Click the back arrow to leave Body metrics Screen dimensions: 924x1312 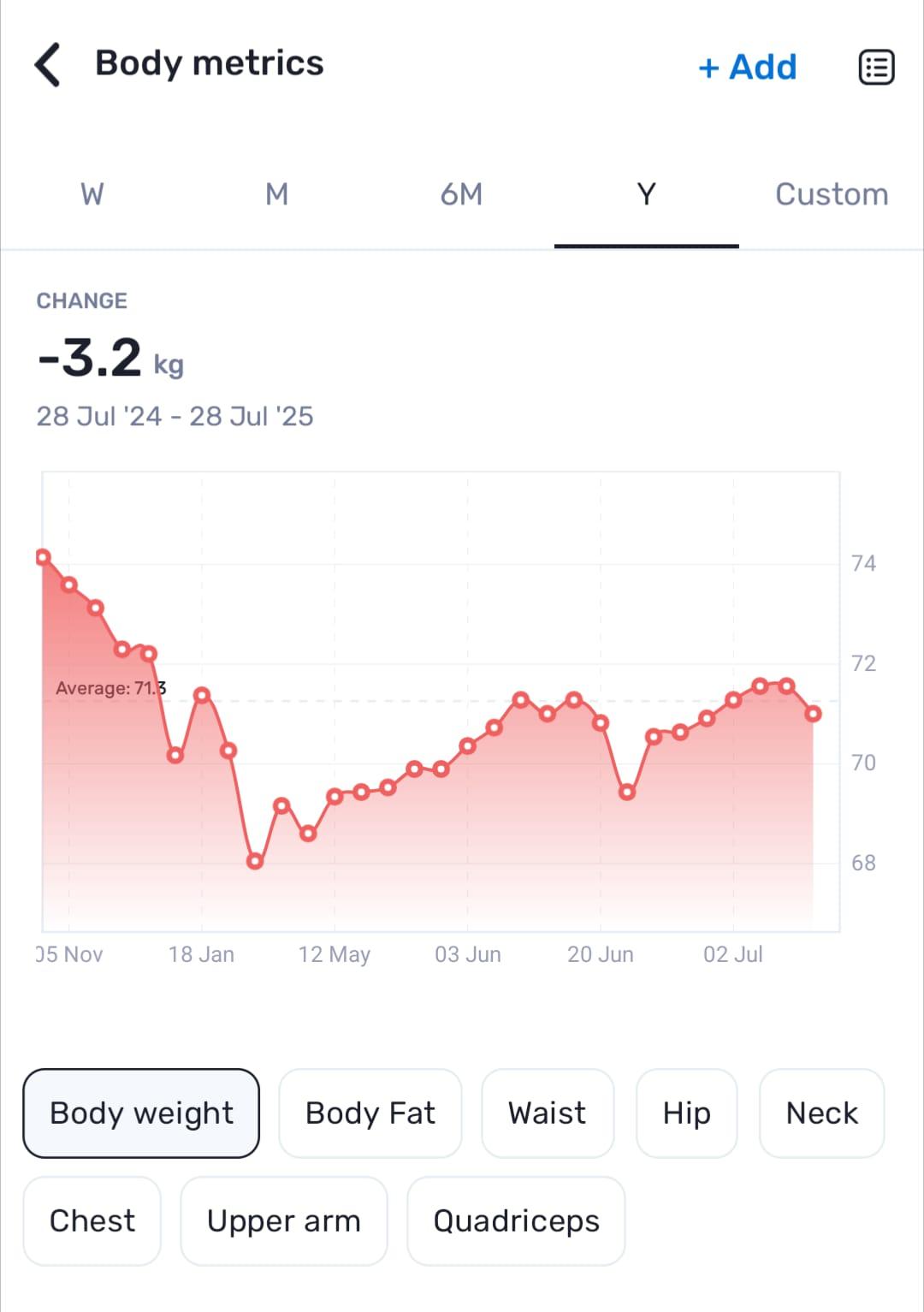[47, 65]
